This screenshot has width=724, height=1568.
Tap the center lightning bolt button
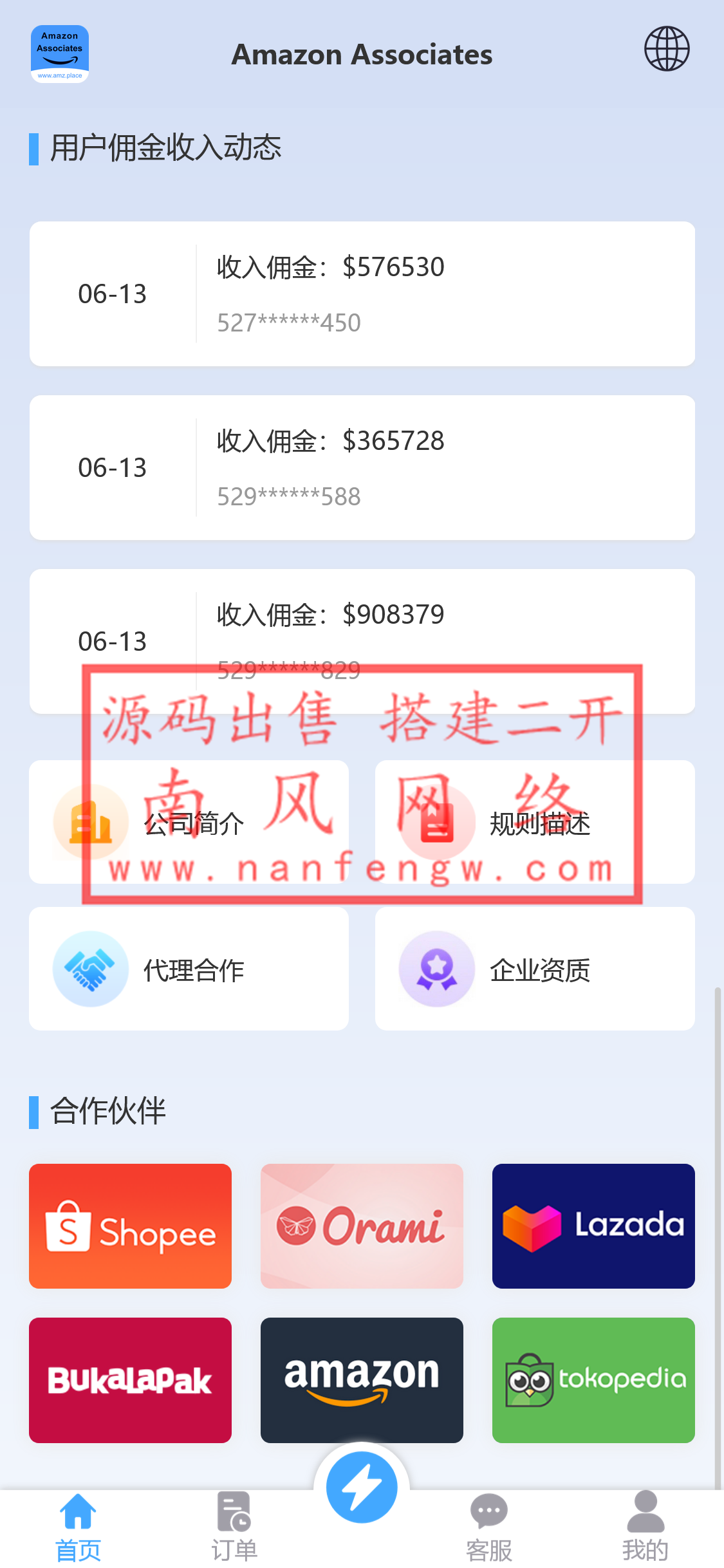362,1487
